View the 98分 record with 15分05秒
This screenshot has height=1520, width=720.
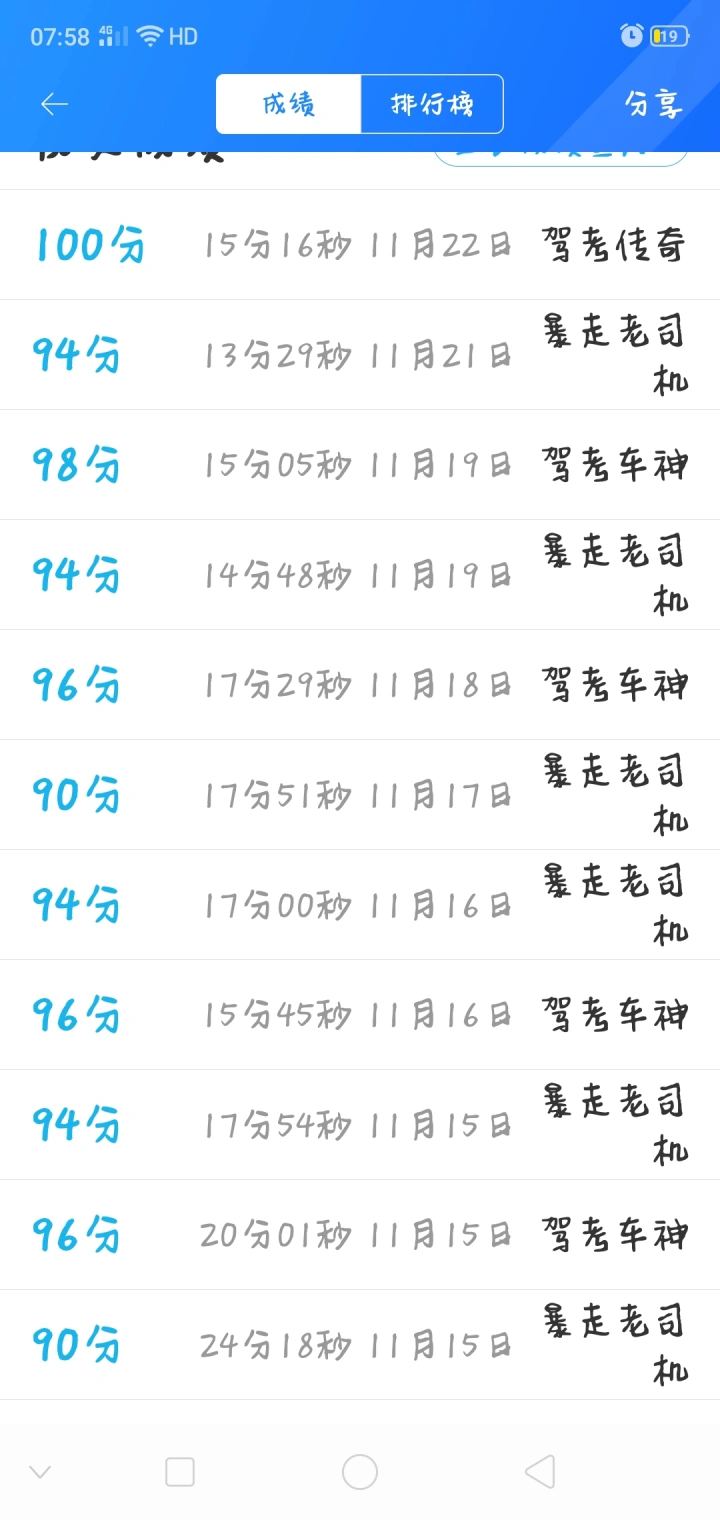360,465
